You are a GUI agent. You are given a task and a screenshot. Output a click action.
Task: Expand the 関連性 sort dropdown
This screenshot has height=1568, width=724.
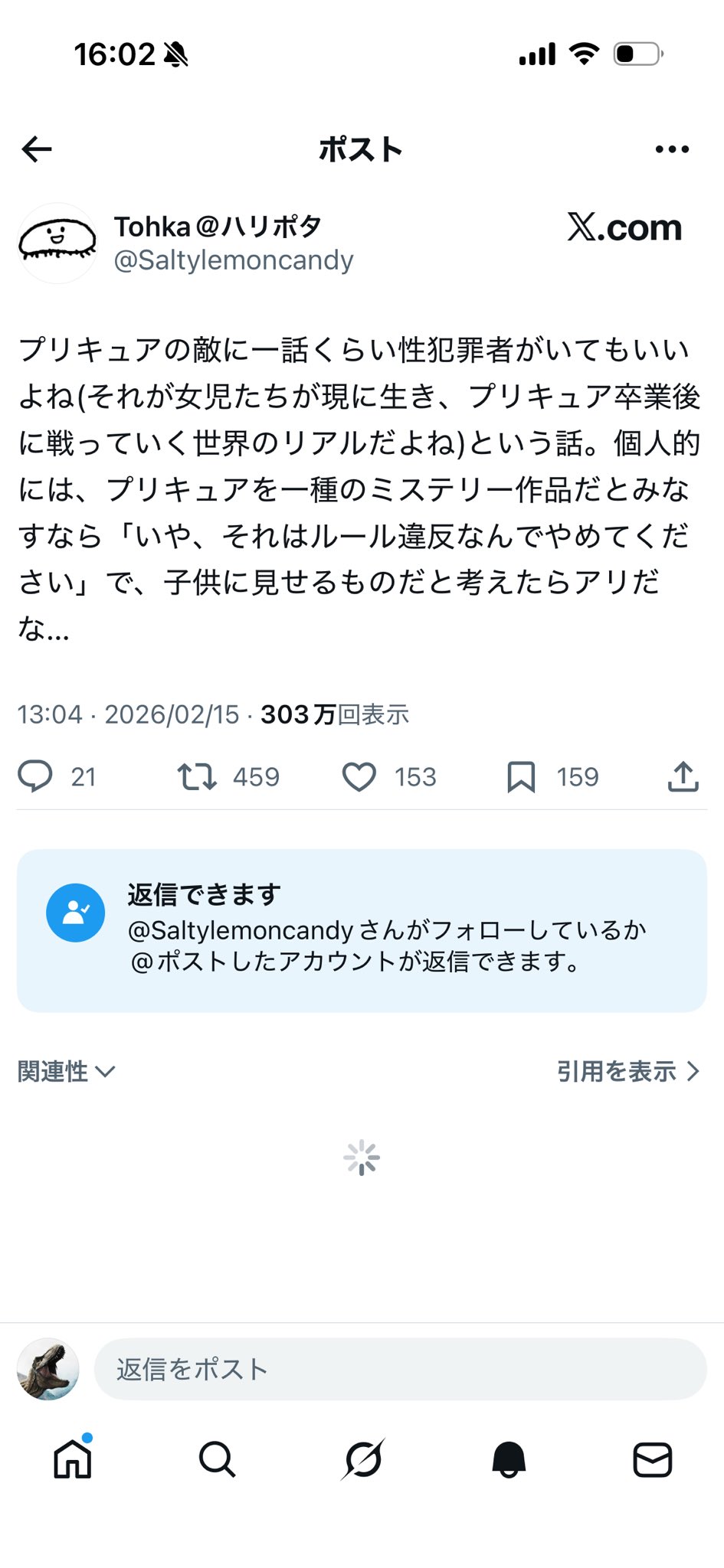click(x=67, y=1071)
